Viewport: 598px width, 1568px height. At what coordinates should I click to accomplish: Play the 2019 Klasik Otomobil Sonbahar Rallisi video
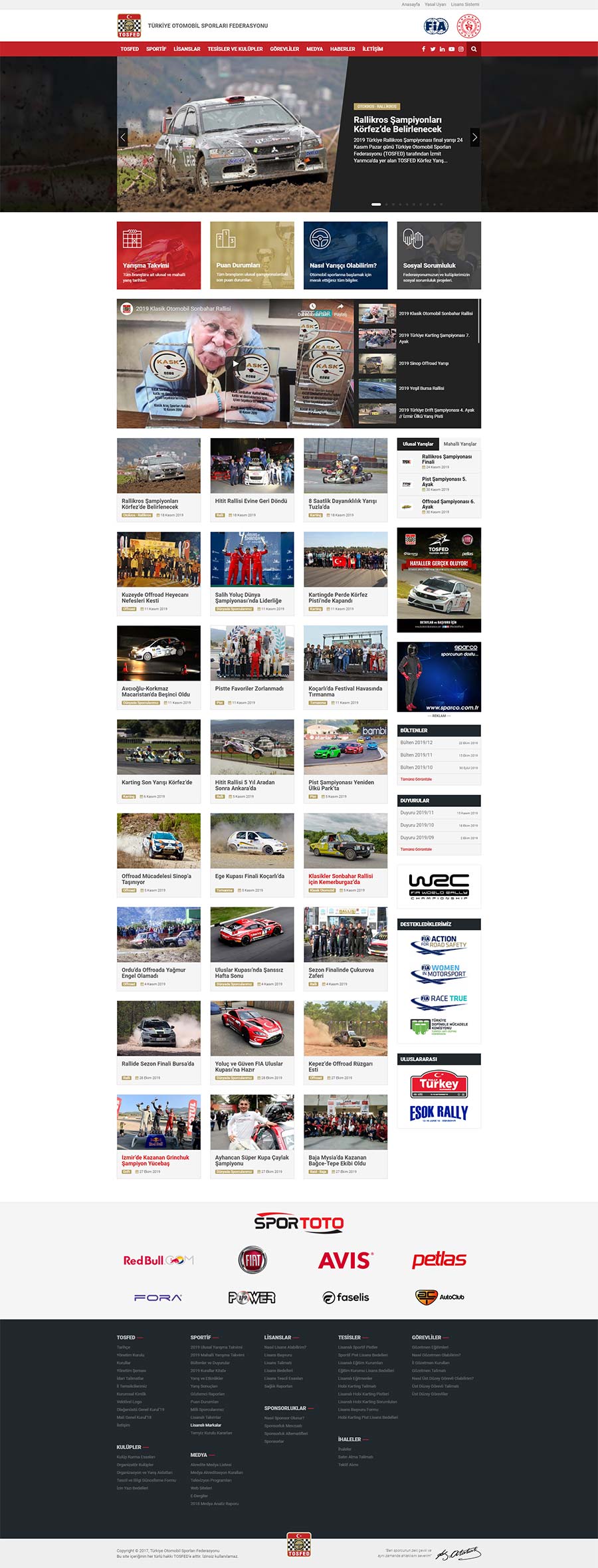(x=235, y=364)
